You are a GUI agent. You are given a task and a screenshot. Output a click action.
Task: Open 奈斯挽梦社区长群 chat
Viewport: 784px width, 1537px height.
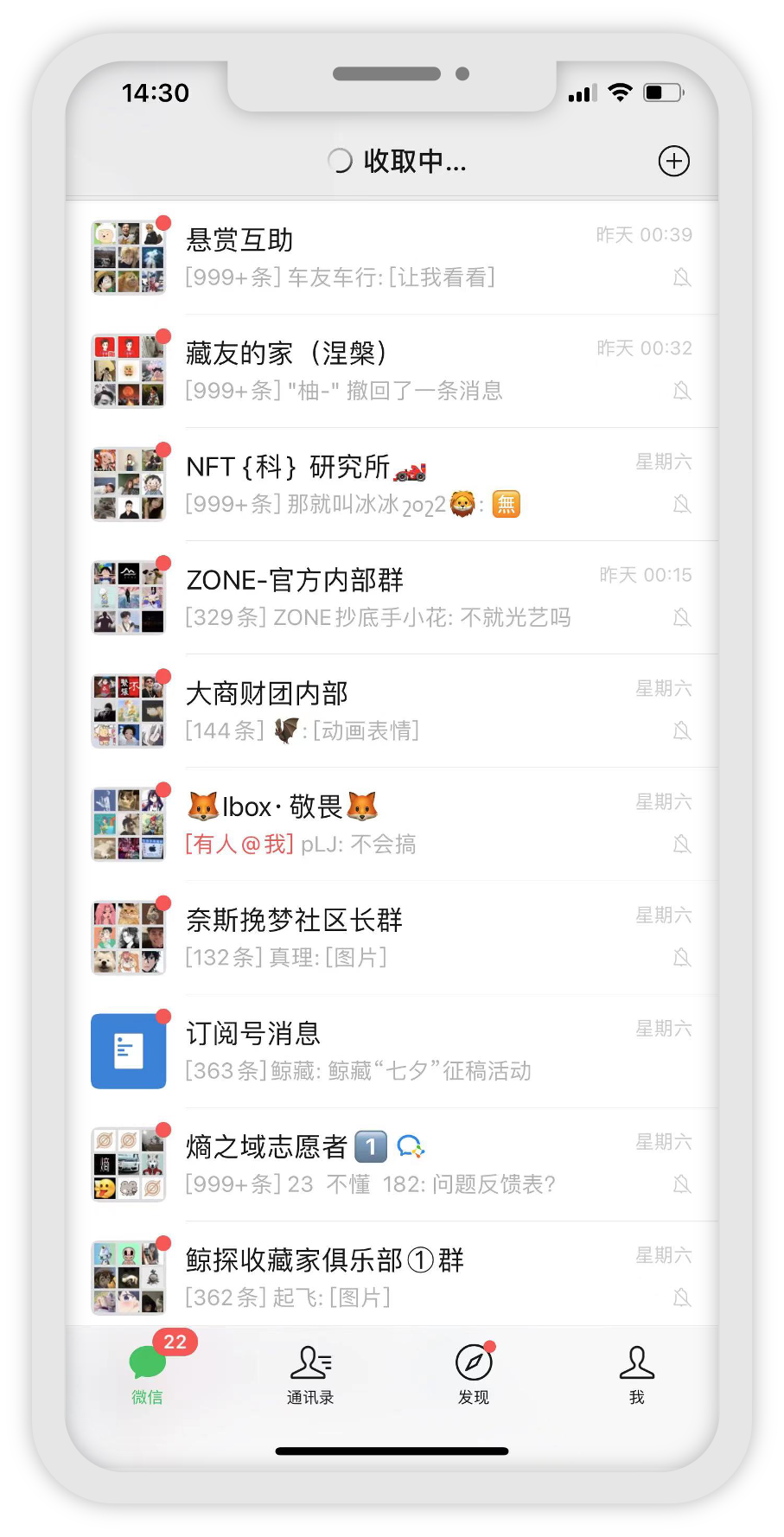point(391,937)
